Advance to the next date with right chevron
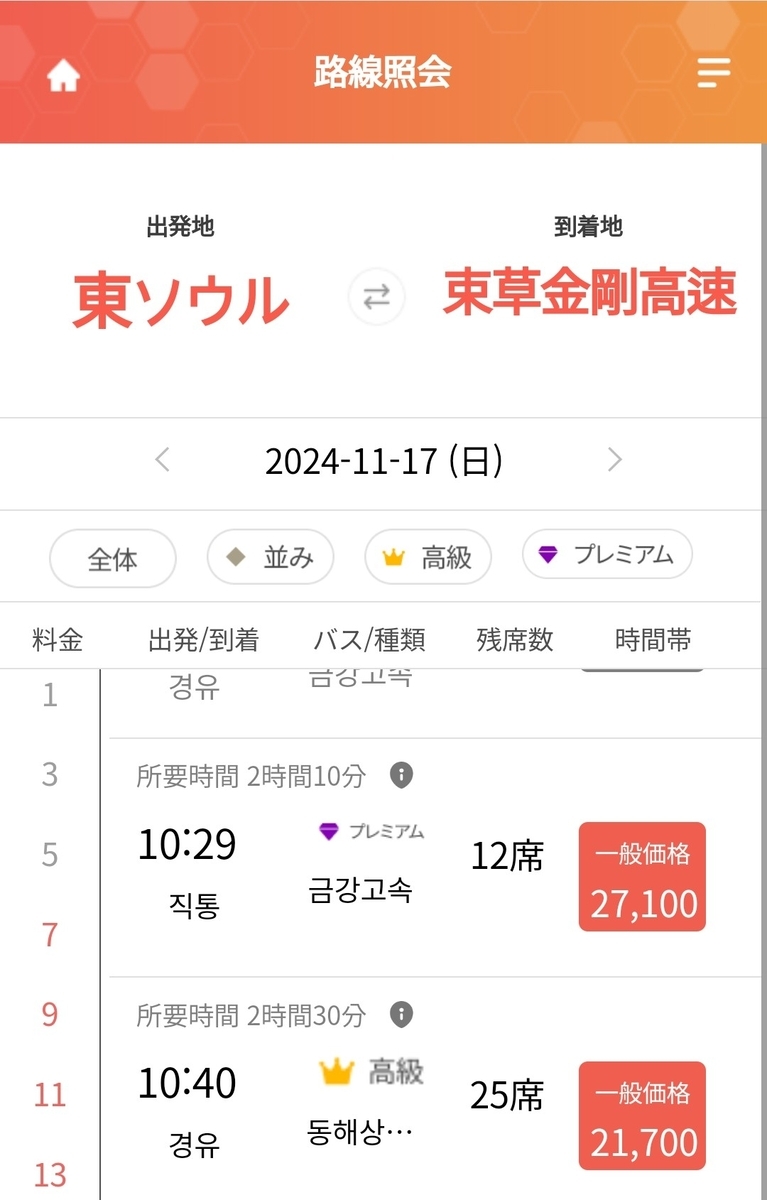The width and height of the screenshot is (767, 1200). pyautogui.click(x=616, y=460)
